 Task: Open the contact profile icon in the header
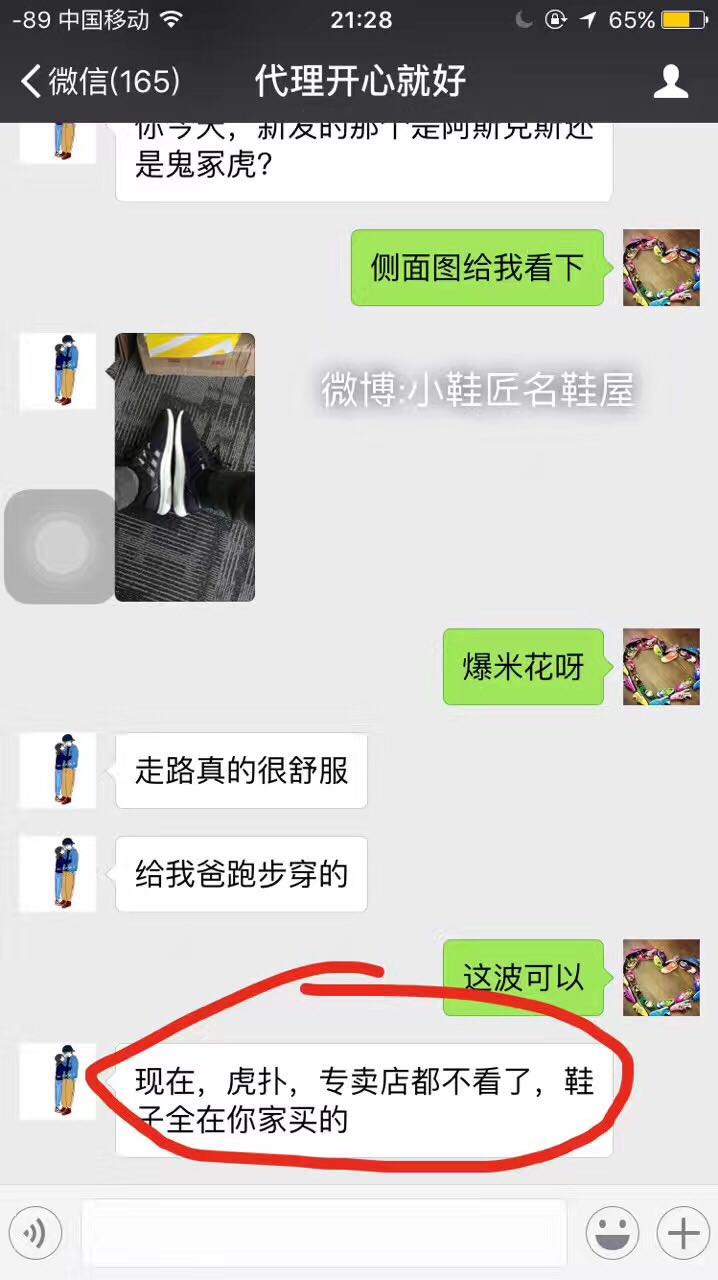[x=671, y=81]
